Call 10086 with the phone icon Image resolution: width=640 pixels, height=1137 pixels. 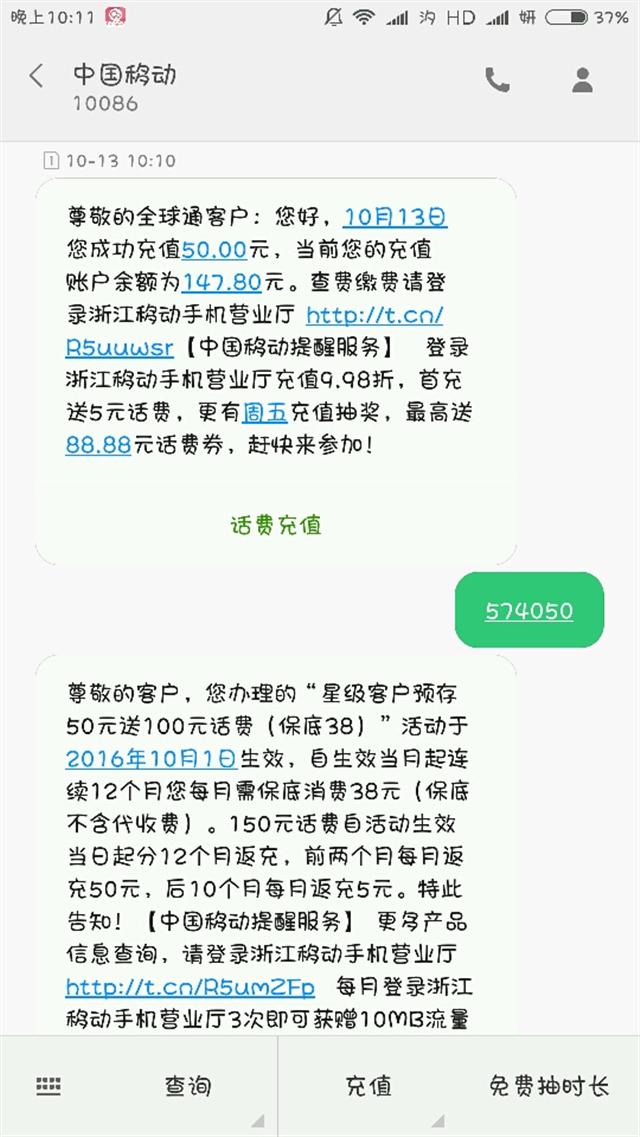pos(497,80)
